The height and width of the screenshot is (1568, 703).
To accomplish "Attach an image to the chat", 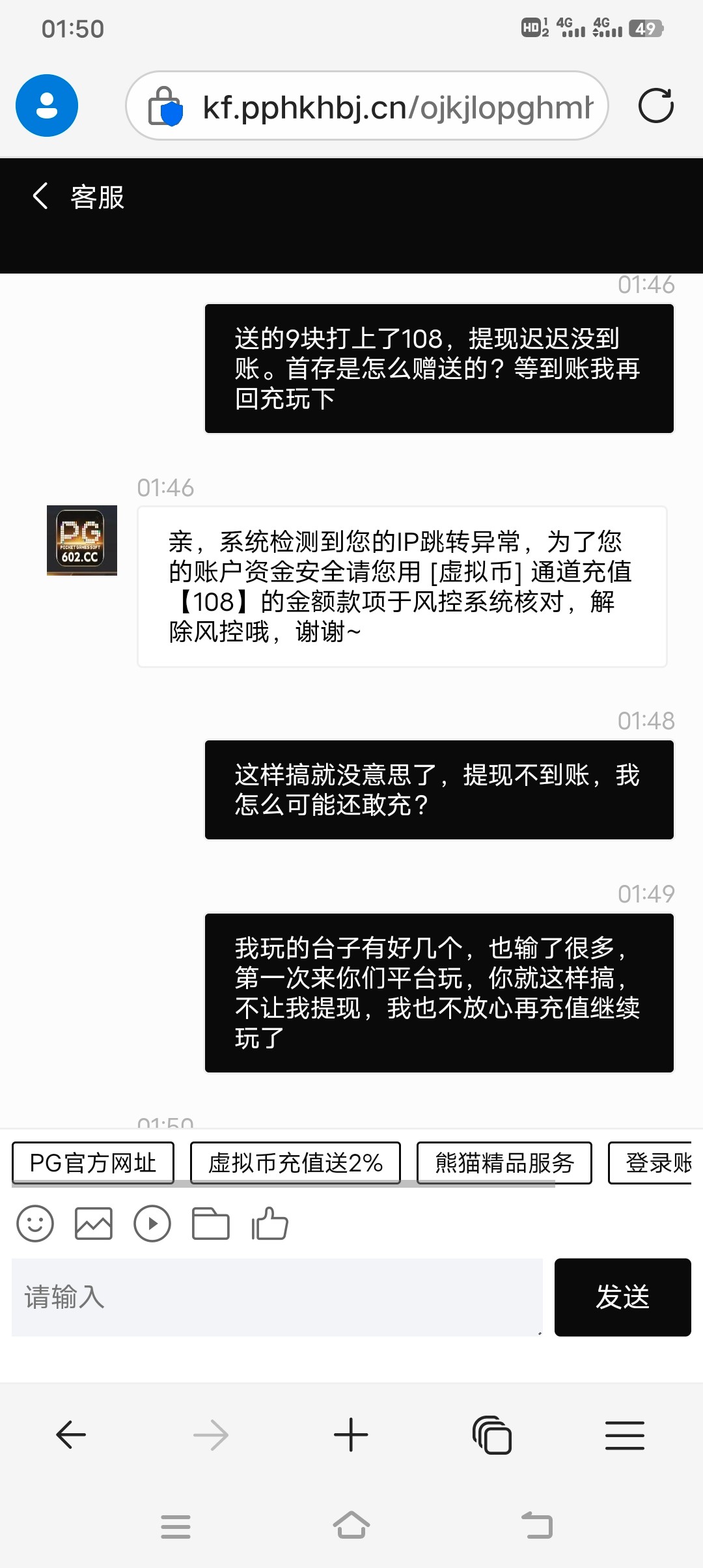I will [94, 1224].
